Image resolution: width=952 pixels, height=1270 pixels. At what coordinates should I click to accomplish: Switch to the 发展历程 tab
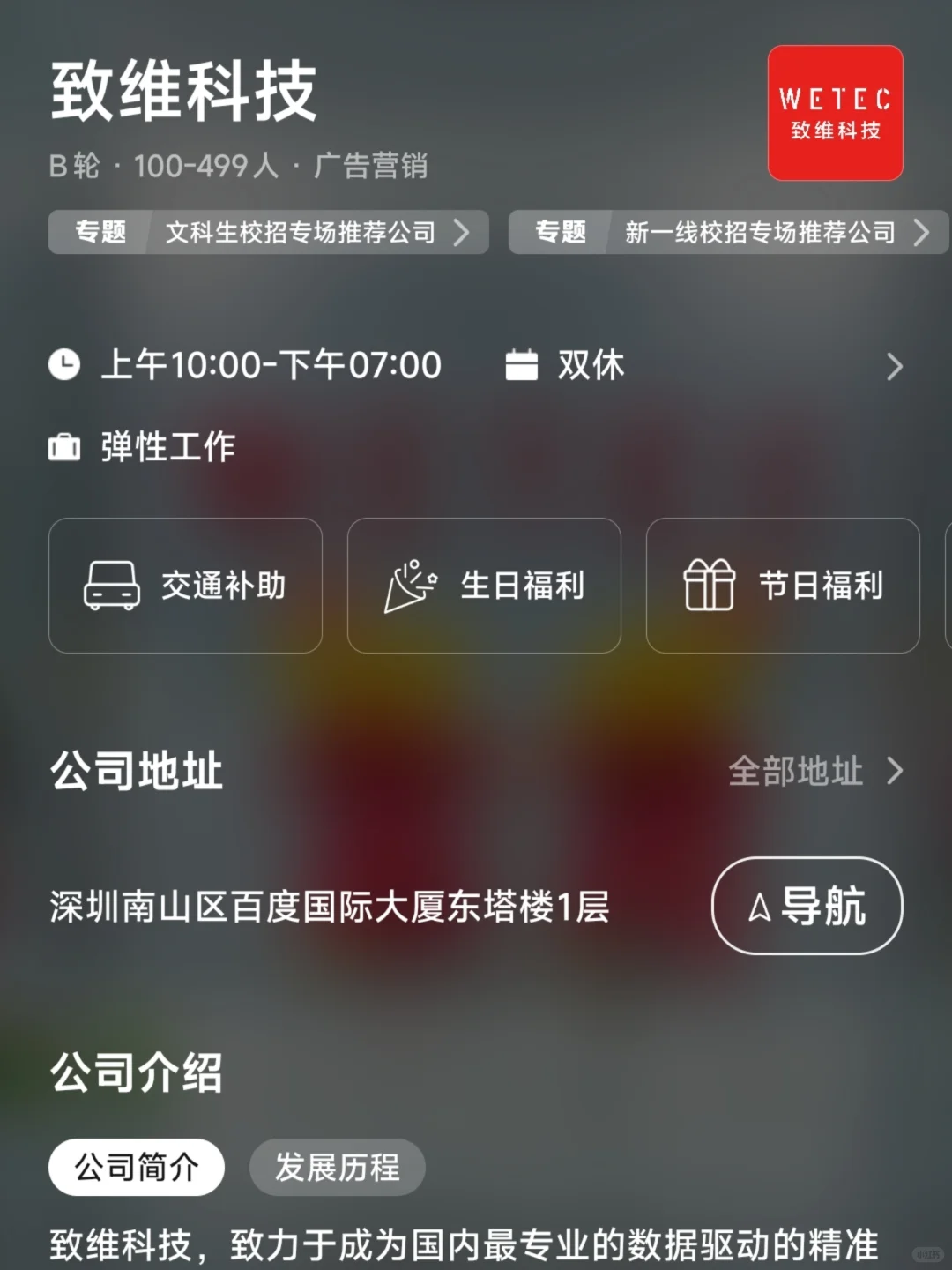coord(338,1167)
